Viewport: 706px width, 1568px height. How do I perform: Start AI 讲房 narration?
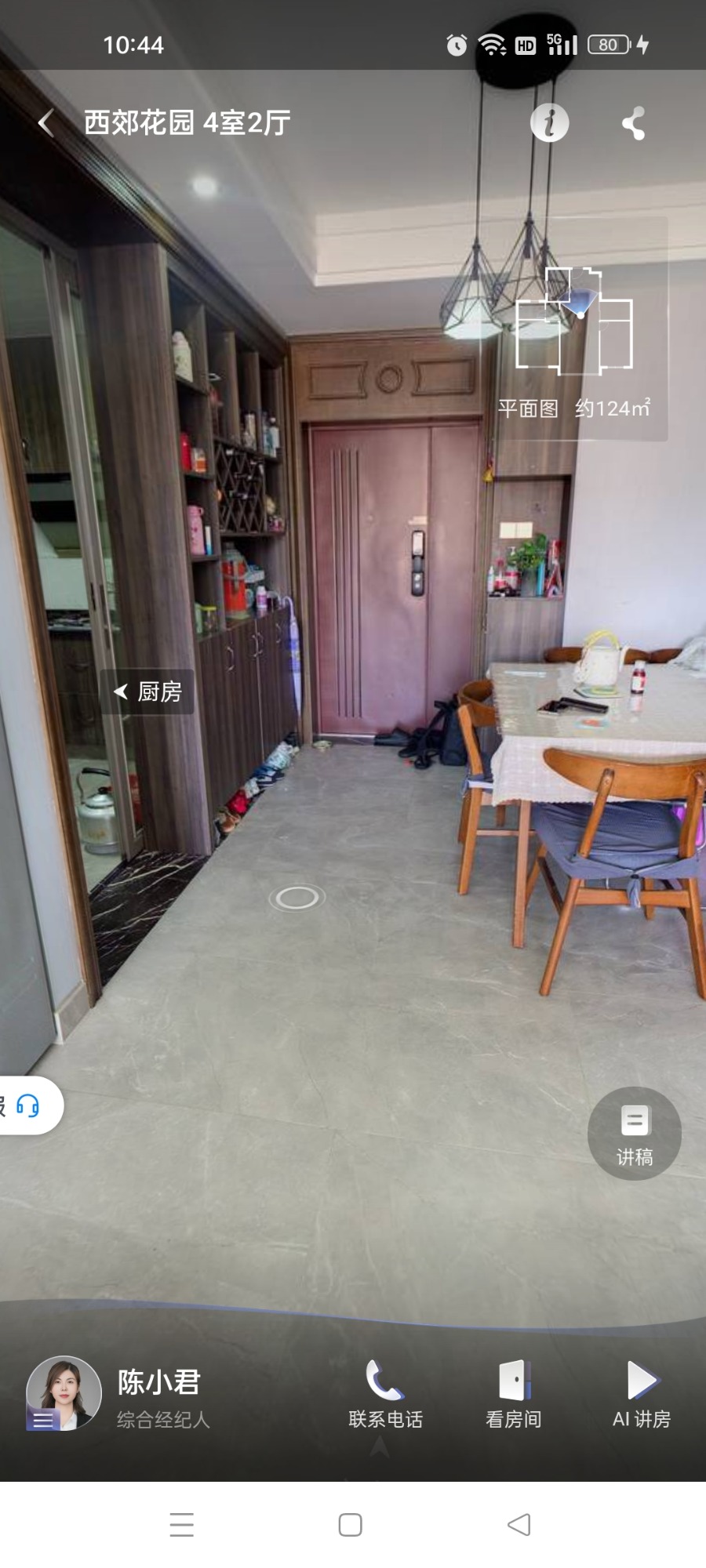point(642,1395)
